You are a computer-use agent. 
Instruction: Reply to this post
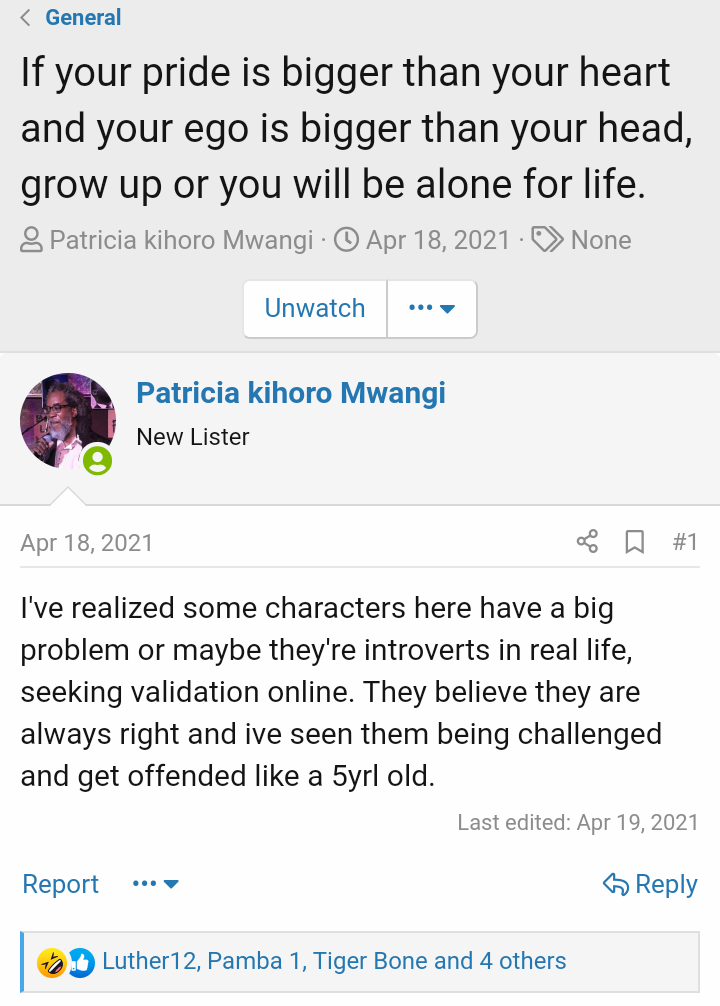pos(650,884)
